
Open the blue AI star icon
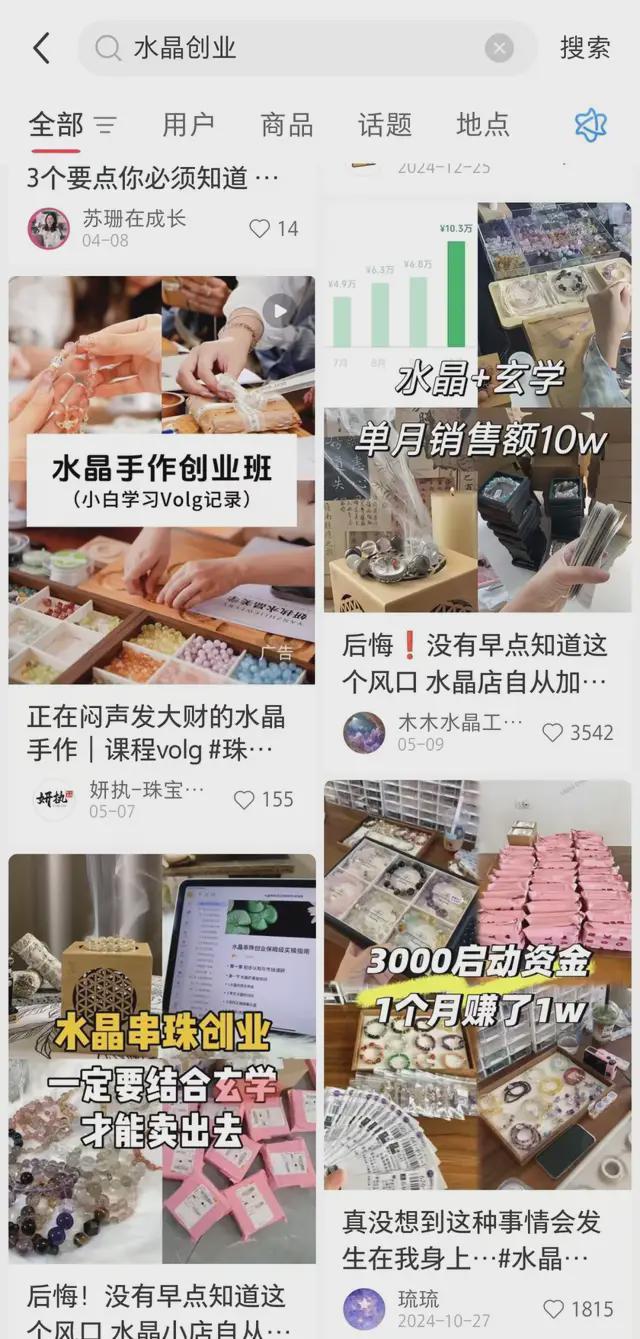[x=591, y=125]
